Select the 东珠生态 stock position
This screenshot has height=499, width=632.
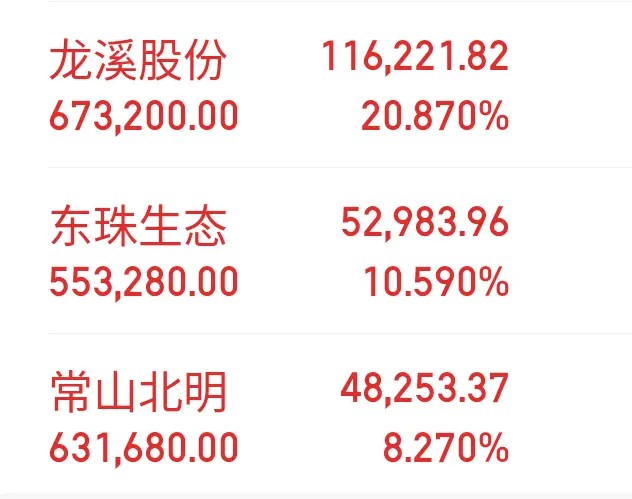pos(138,229)
